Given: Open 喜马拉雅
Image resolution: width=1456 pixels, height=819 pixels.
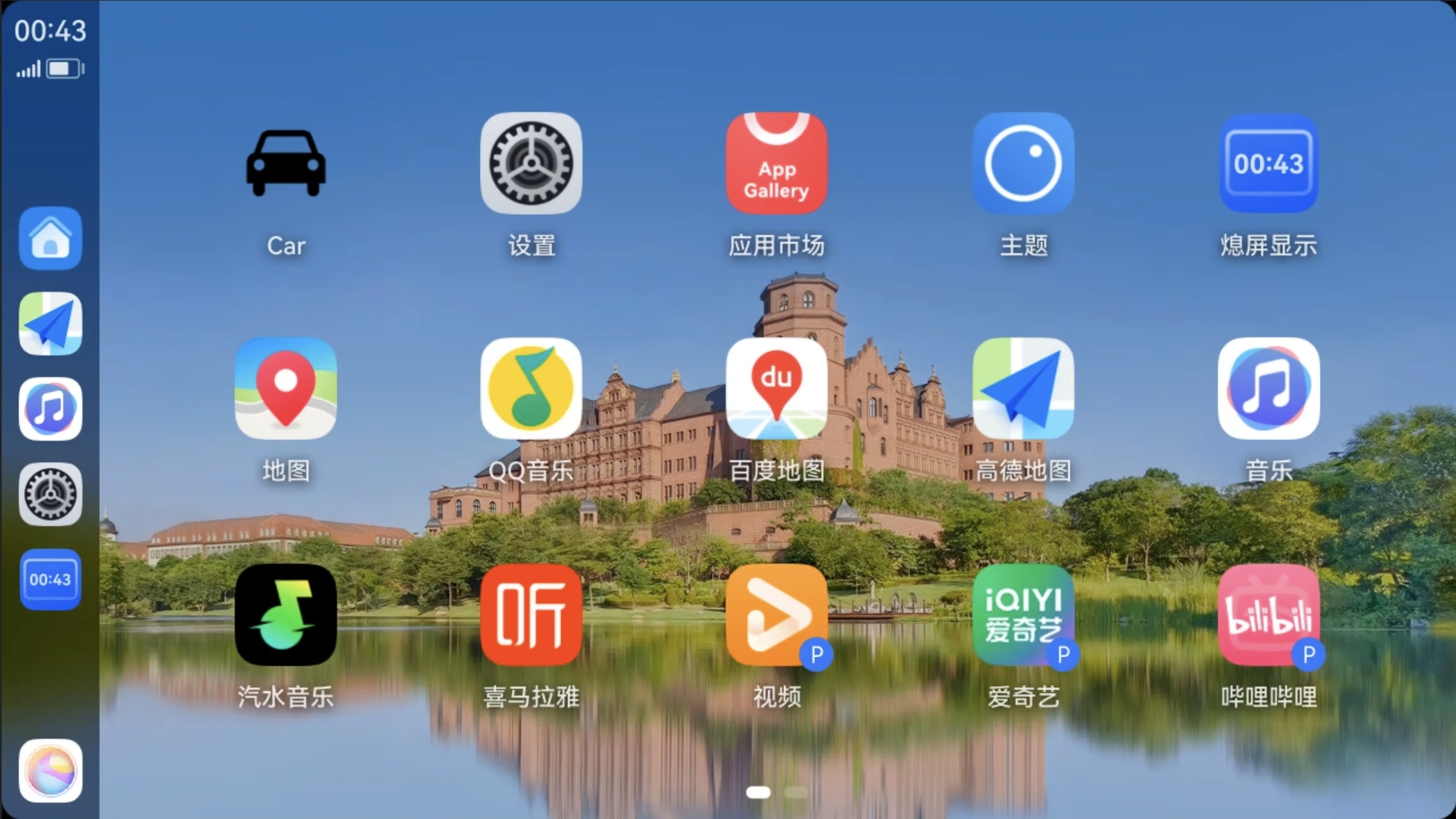Looking at the screenshot, I should point(531,615).
